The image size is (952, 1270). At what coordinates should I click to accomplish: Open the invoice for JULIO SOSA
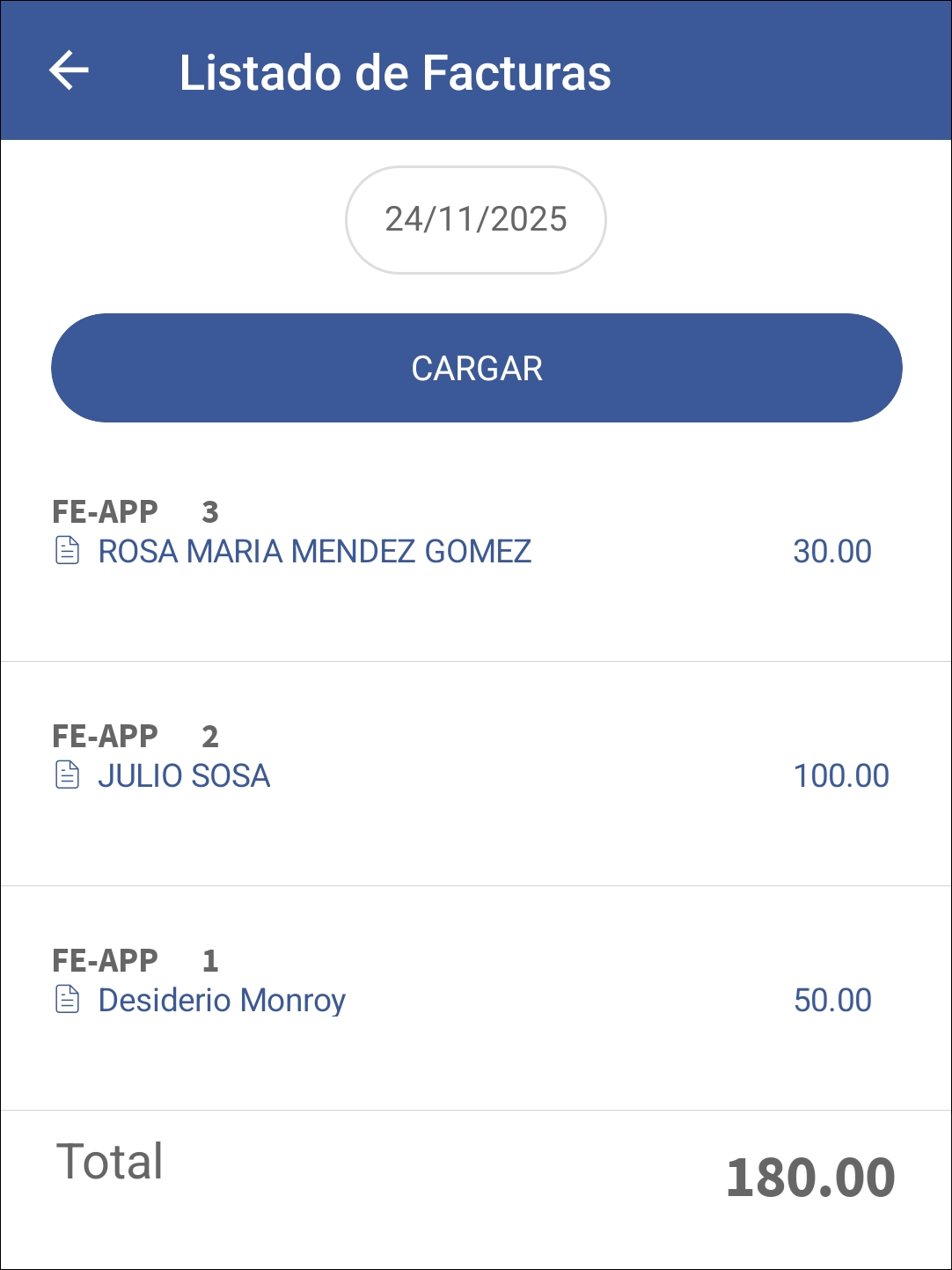(x=185, y=775)
